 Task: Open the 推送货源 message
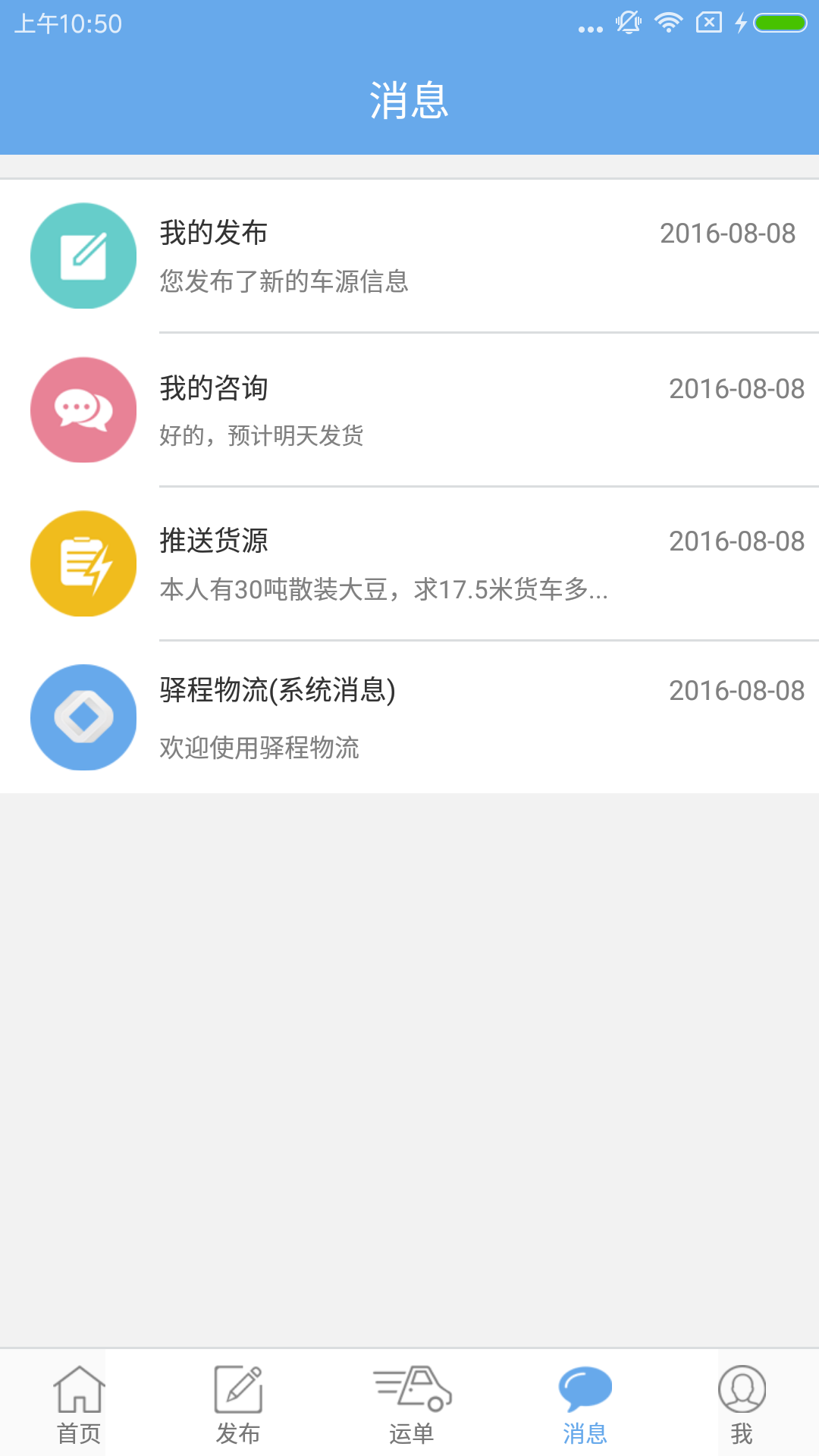point(409,563)
